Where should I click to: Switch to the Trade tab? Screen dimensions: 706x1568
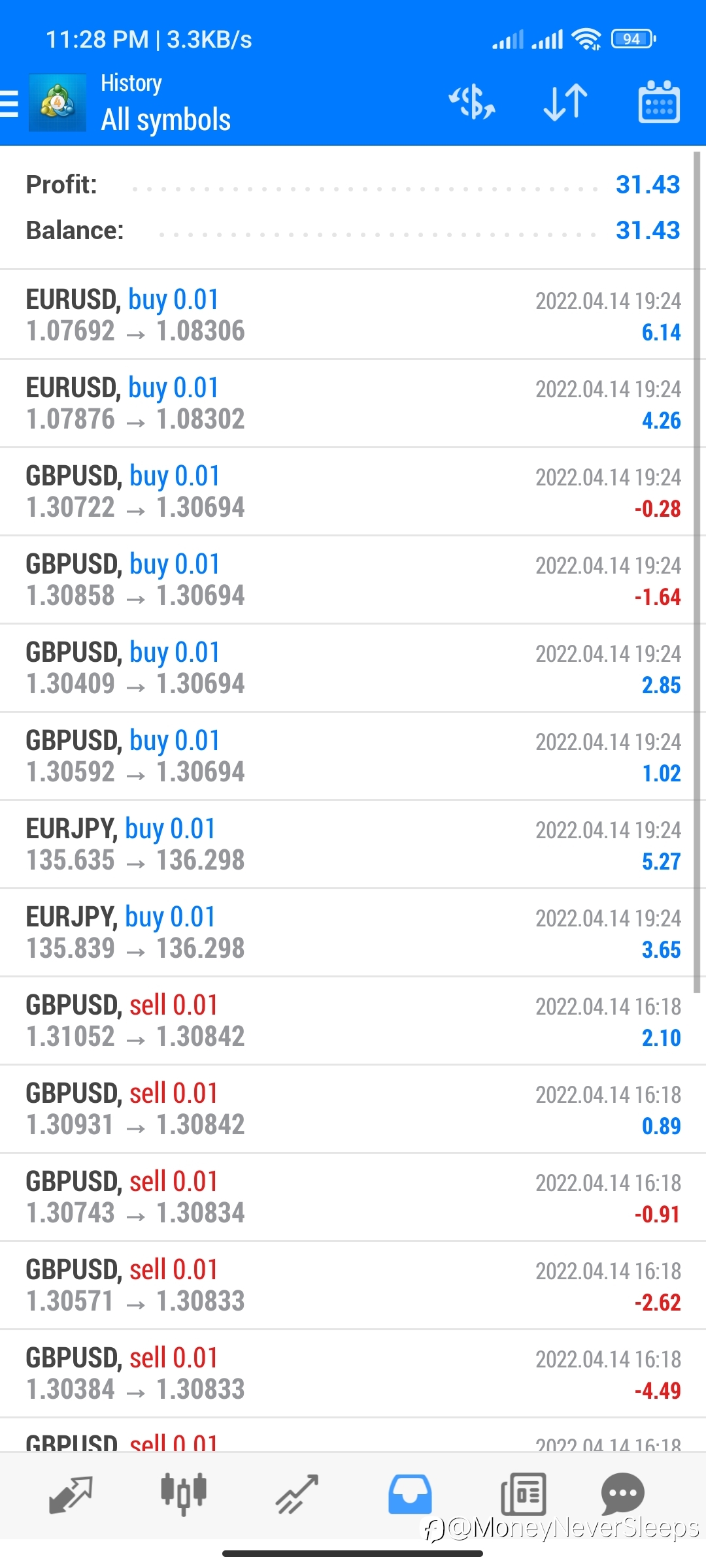click(297, 1495)
